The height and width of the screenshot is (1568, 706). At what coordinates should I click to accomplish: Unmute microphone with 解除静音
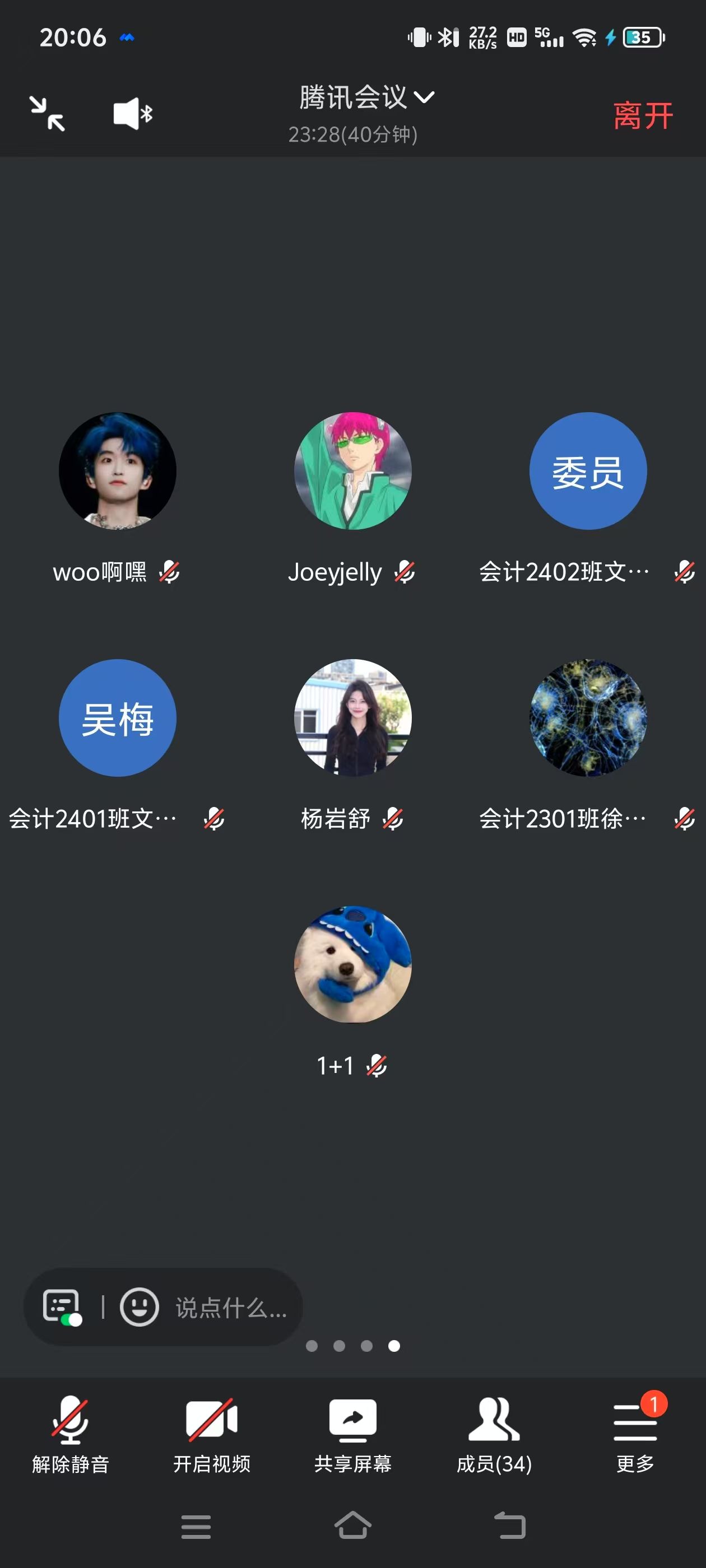(70, 1434)
